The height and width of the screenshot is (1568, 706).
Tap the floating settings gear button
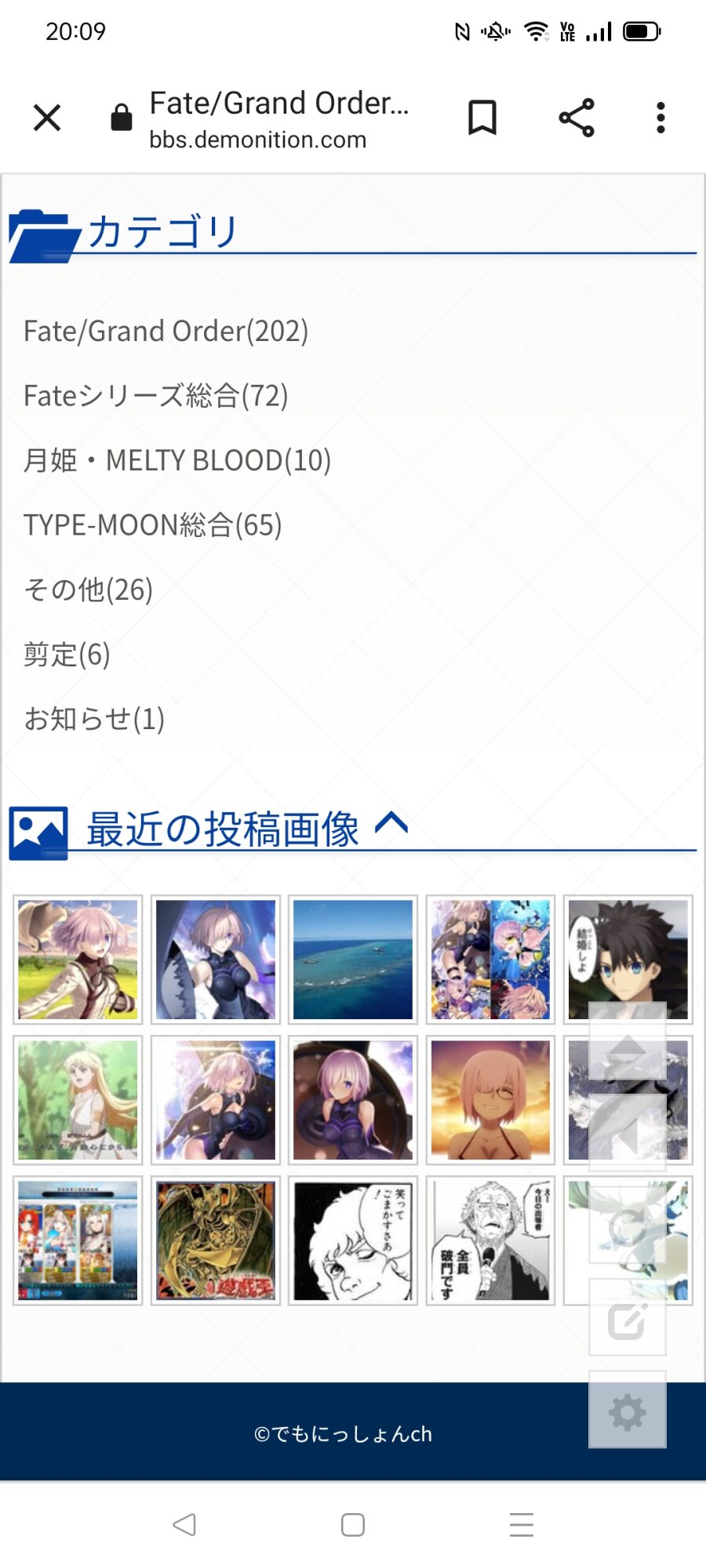pos(628,1413)
